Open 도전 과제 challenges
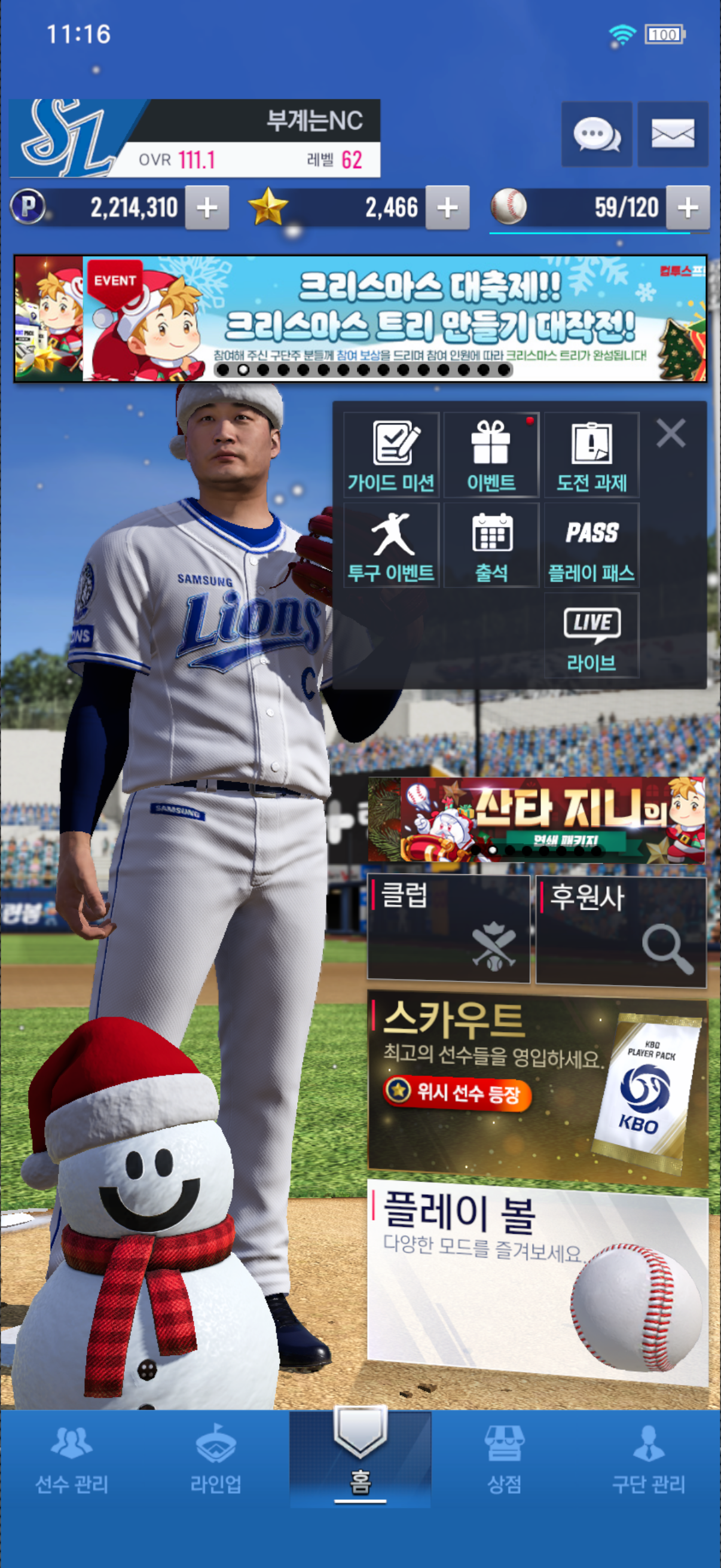Image resolution: width=721 pixels, height=1568 pixels. click(591, 455)
